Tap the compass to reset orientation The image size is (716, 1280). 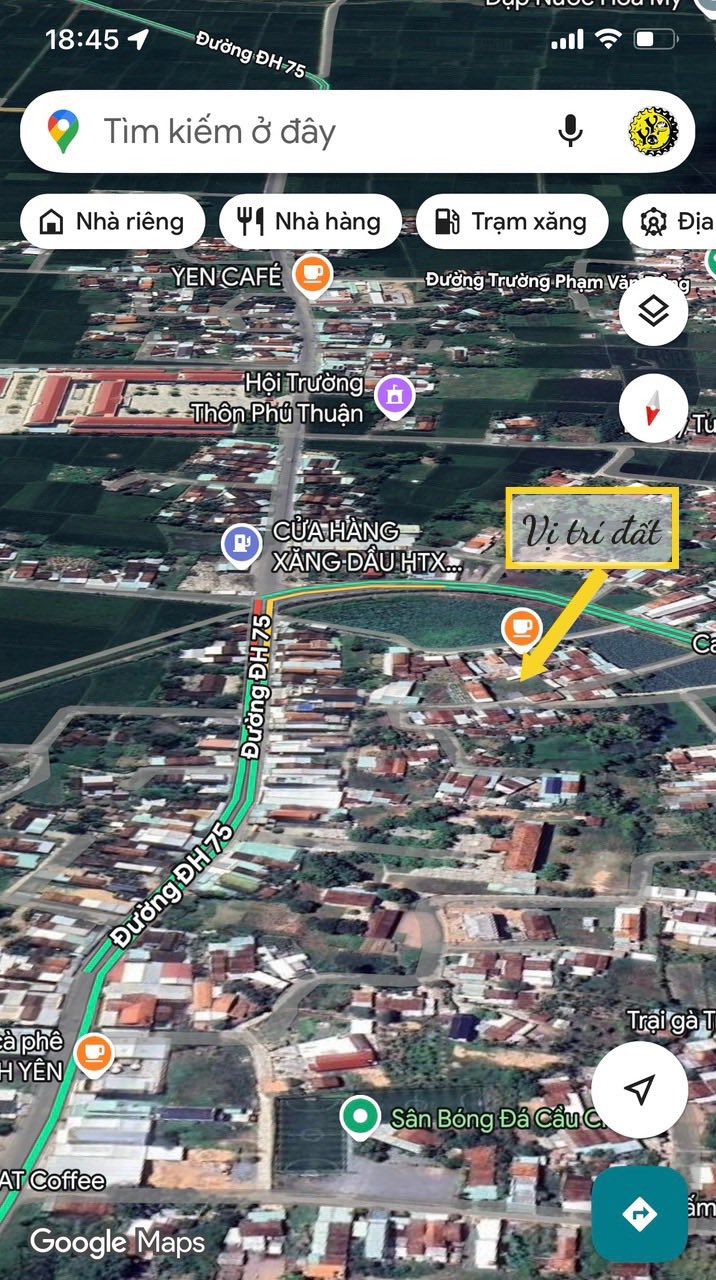653,407
